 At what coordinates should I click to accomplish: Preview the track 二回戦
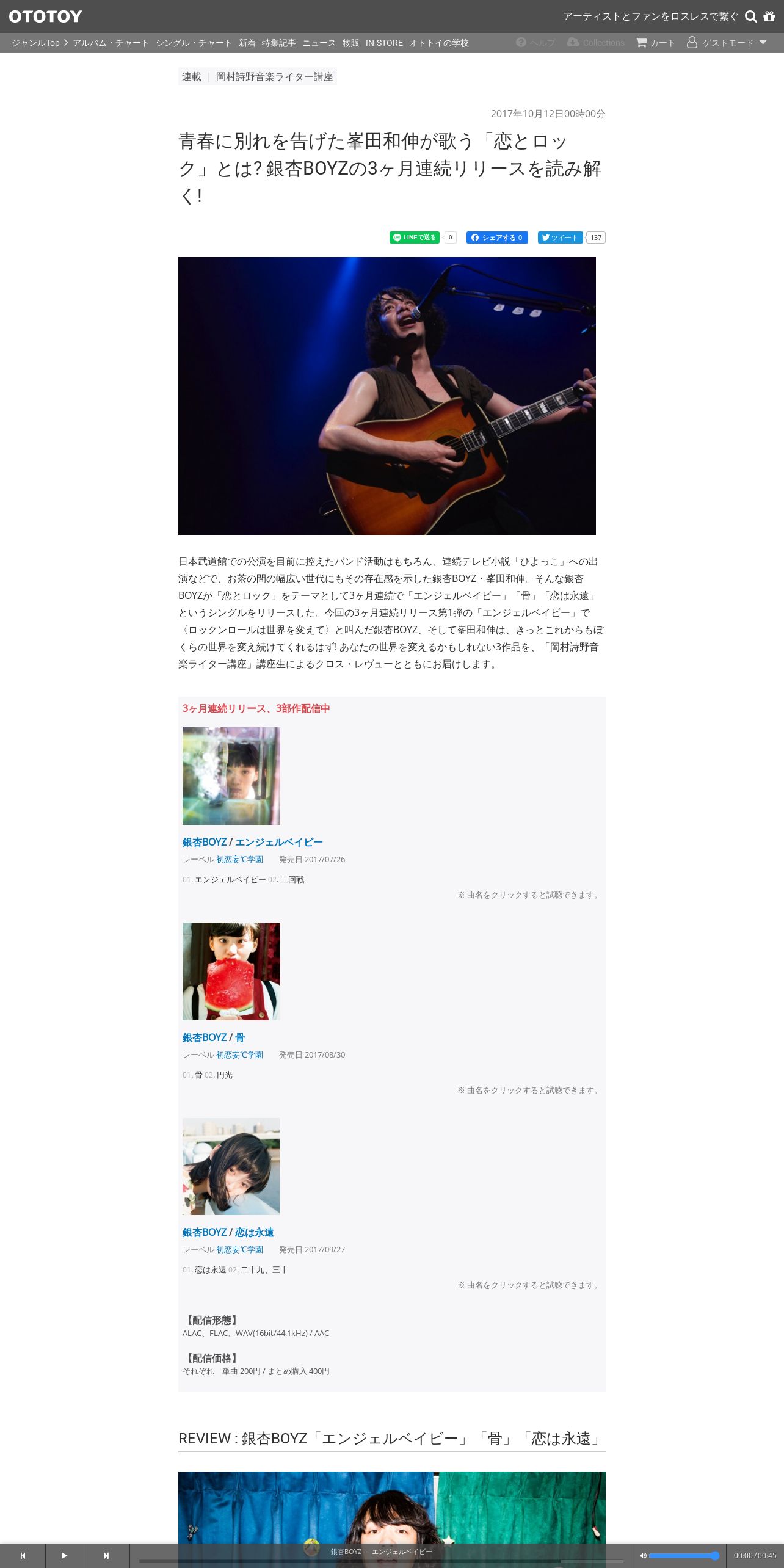point(292,879)
